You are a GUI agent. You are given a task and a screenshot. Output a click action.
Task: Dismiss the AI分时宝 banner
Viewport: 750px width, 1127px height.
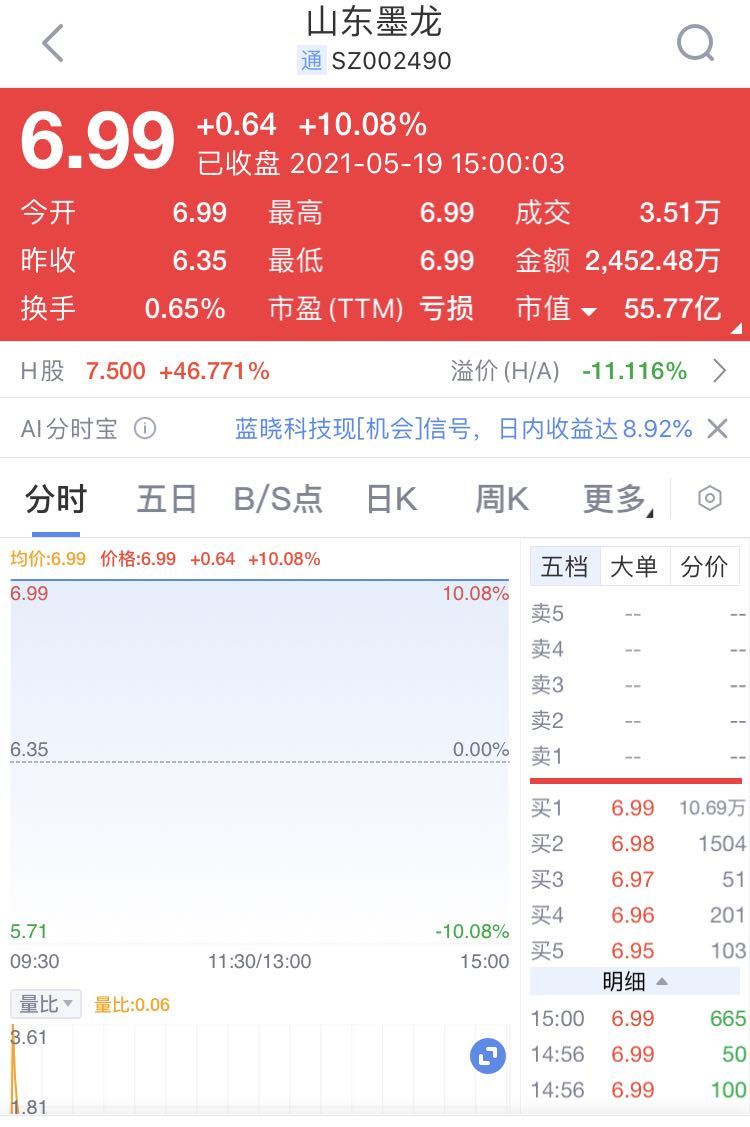pos(717,429)
